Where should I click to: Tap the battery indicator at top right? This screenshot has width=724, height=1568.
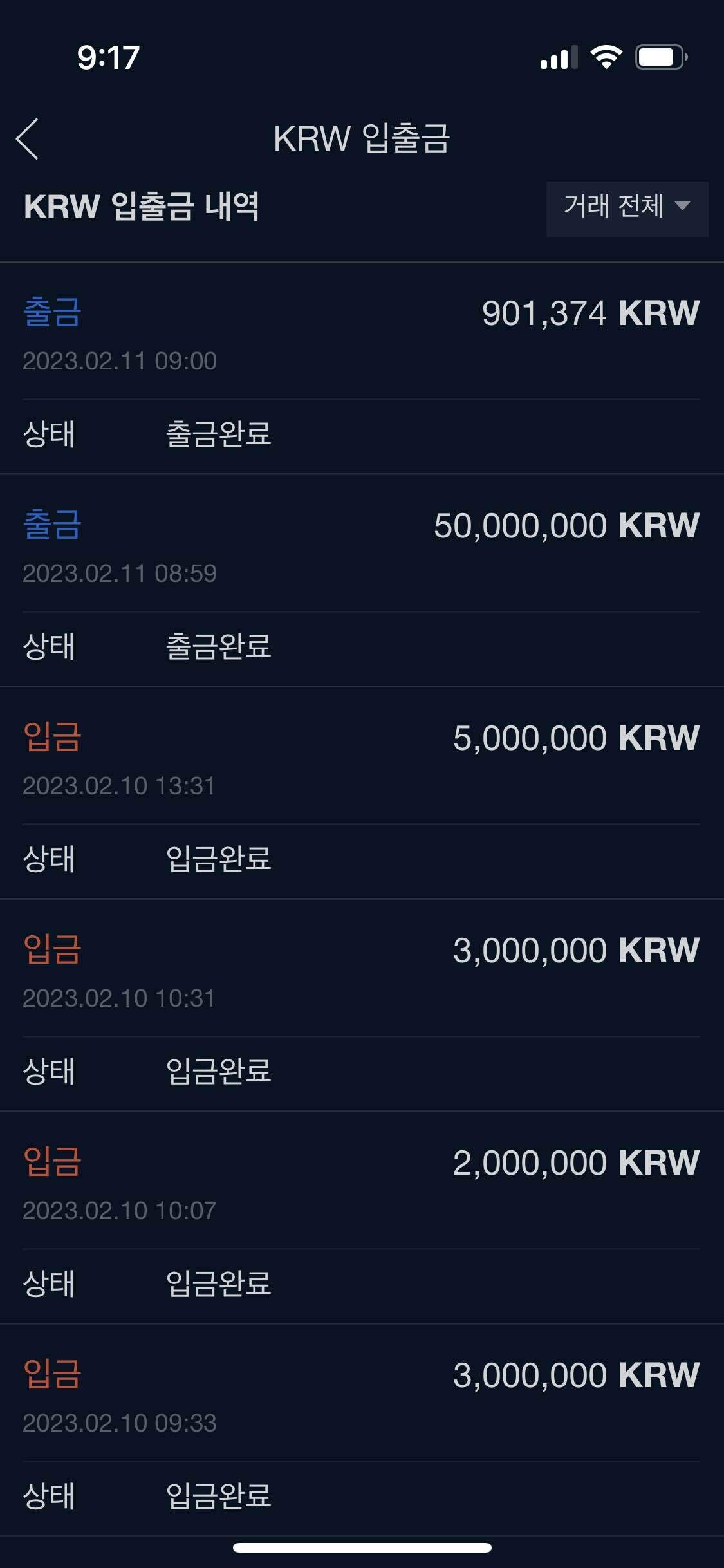coord(658,58)
